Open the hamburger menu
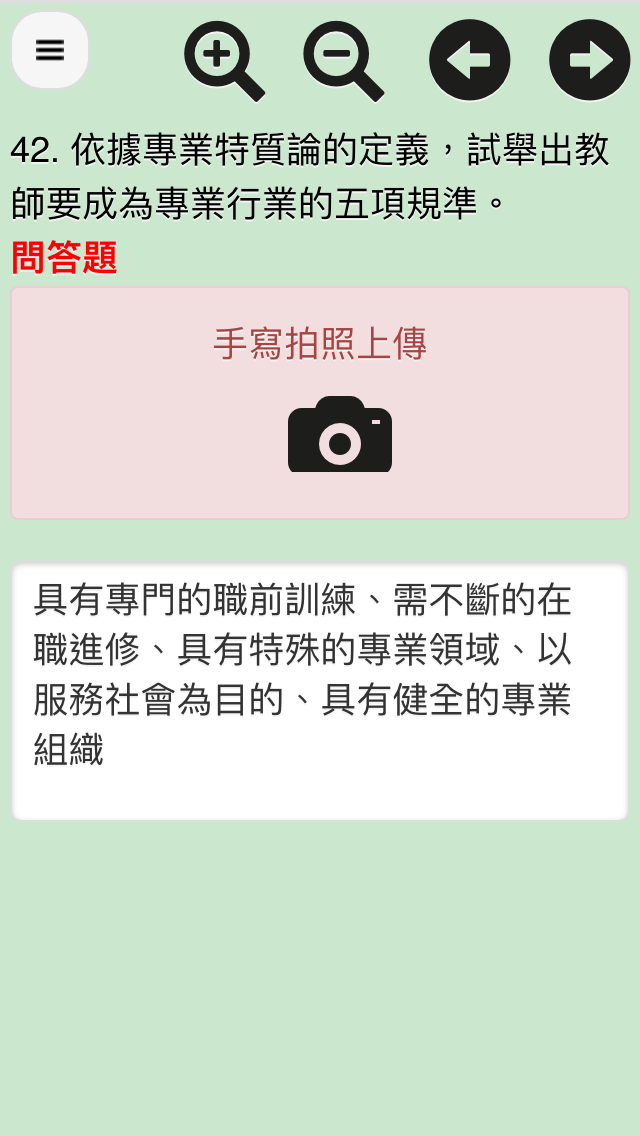This screenshot has width=640, height=1136. (50, 51)
